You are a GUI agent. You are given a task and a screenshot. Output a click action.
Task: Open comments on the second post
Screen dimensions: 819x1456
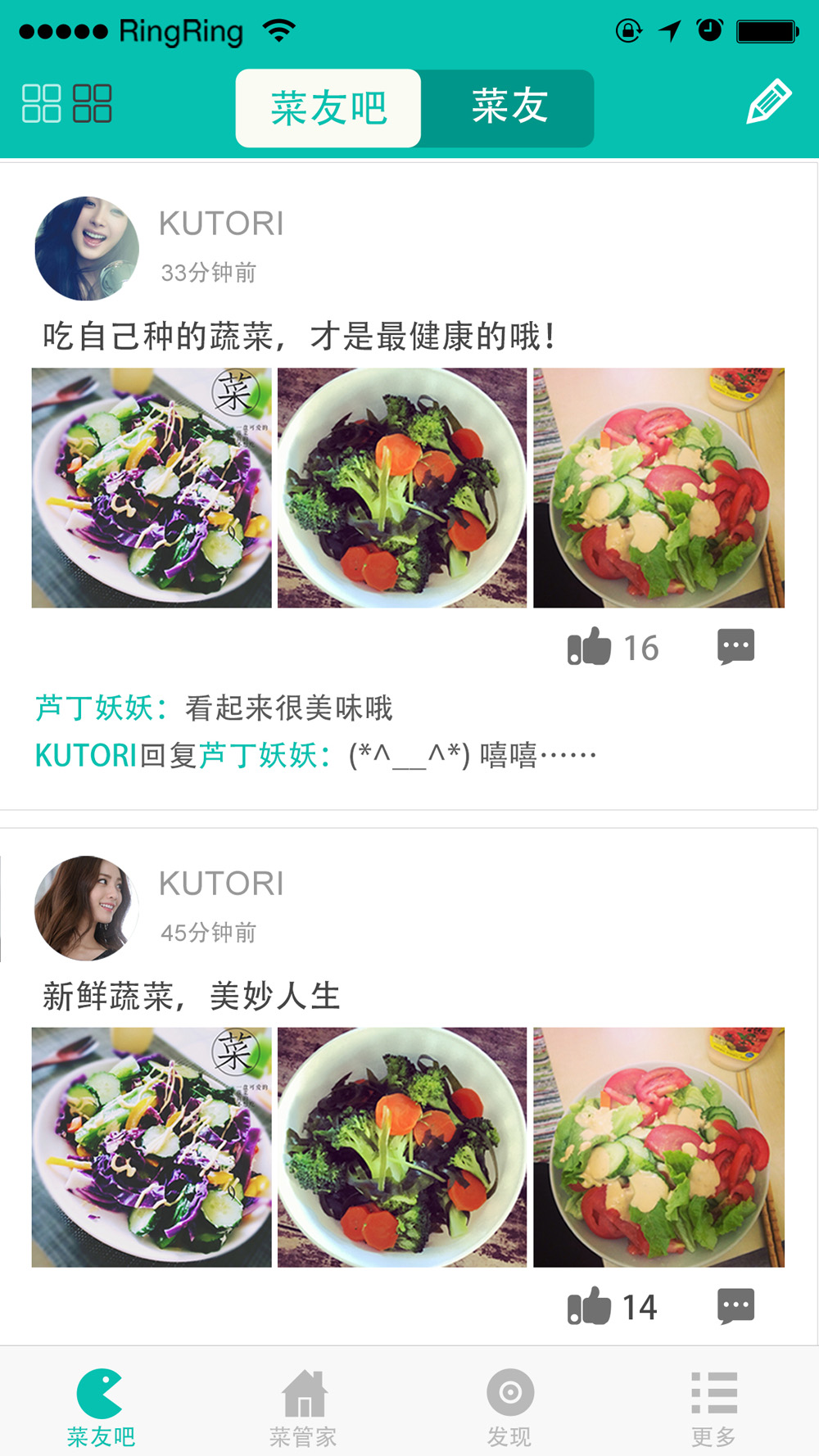coord(735,1307)
